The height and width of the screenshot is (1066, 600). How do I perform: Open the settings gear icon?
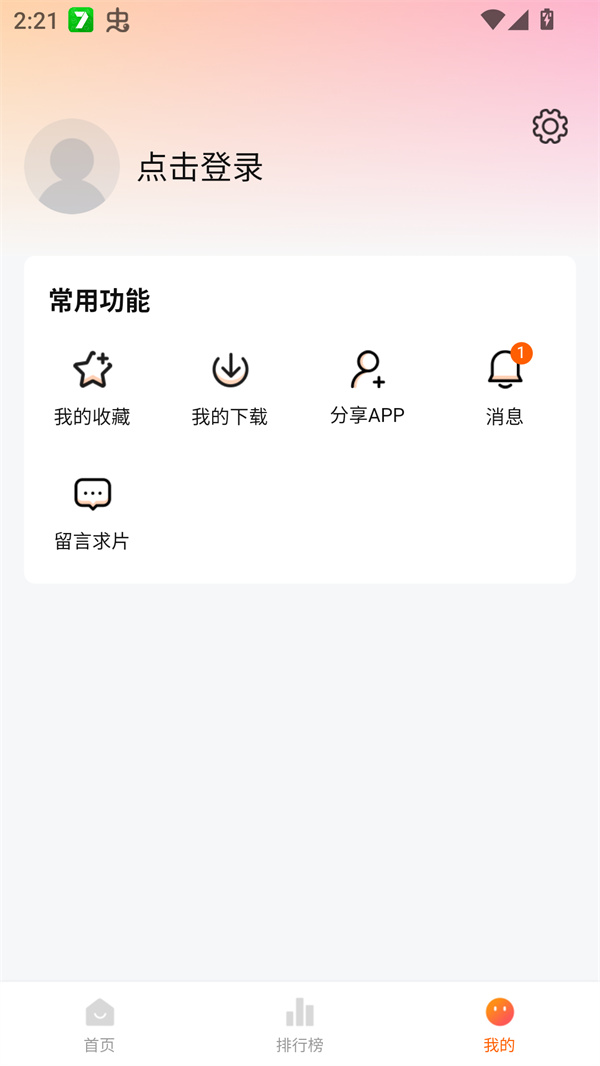tap(550, 127)
